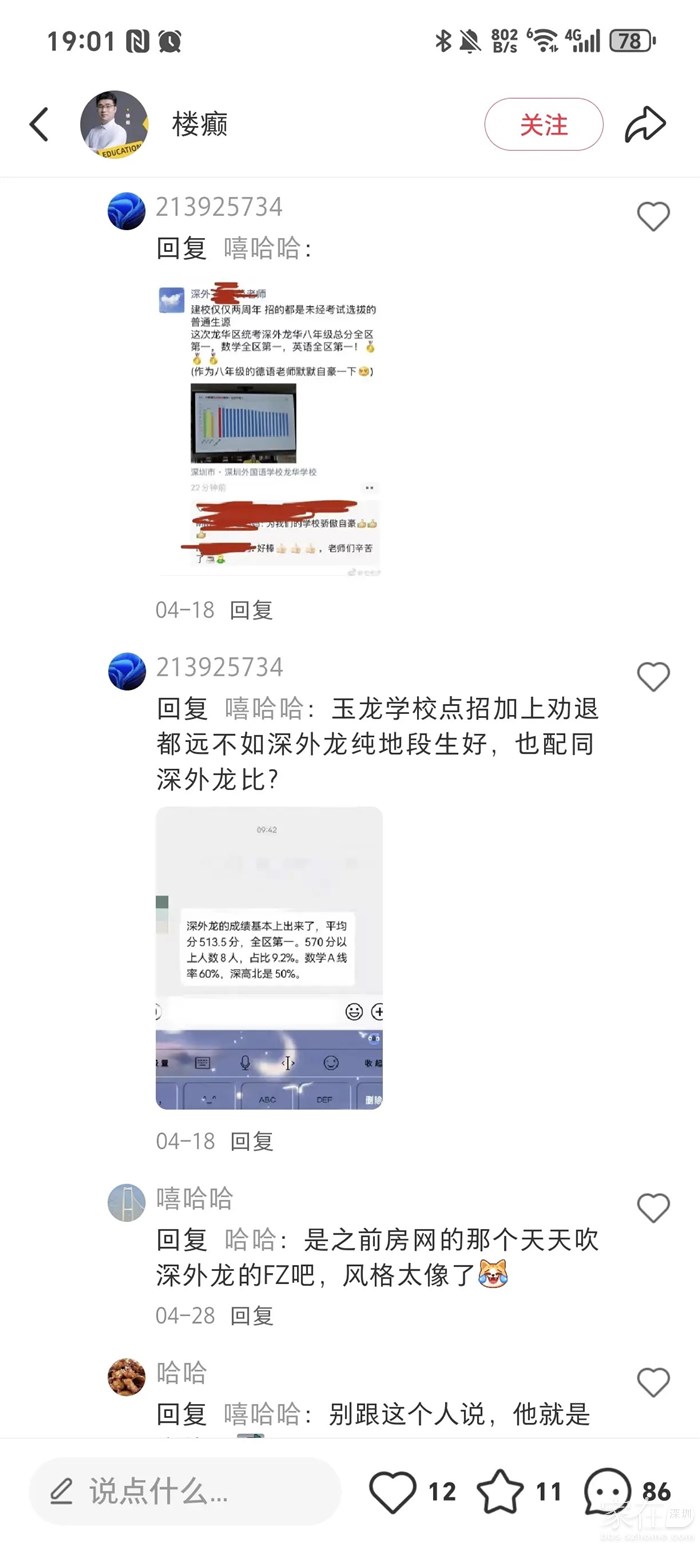
Task: Open the comments bubble showing 86
Action: pos(608,1492)
